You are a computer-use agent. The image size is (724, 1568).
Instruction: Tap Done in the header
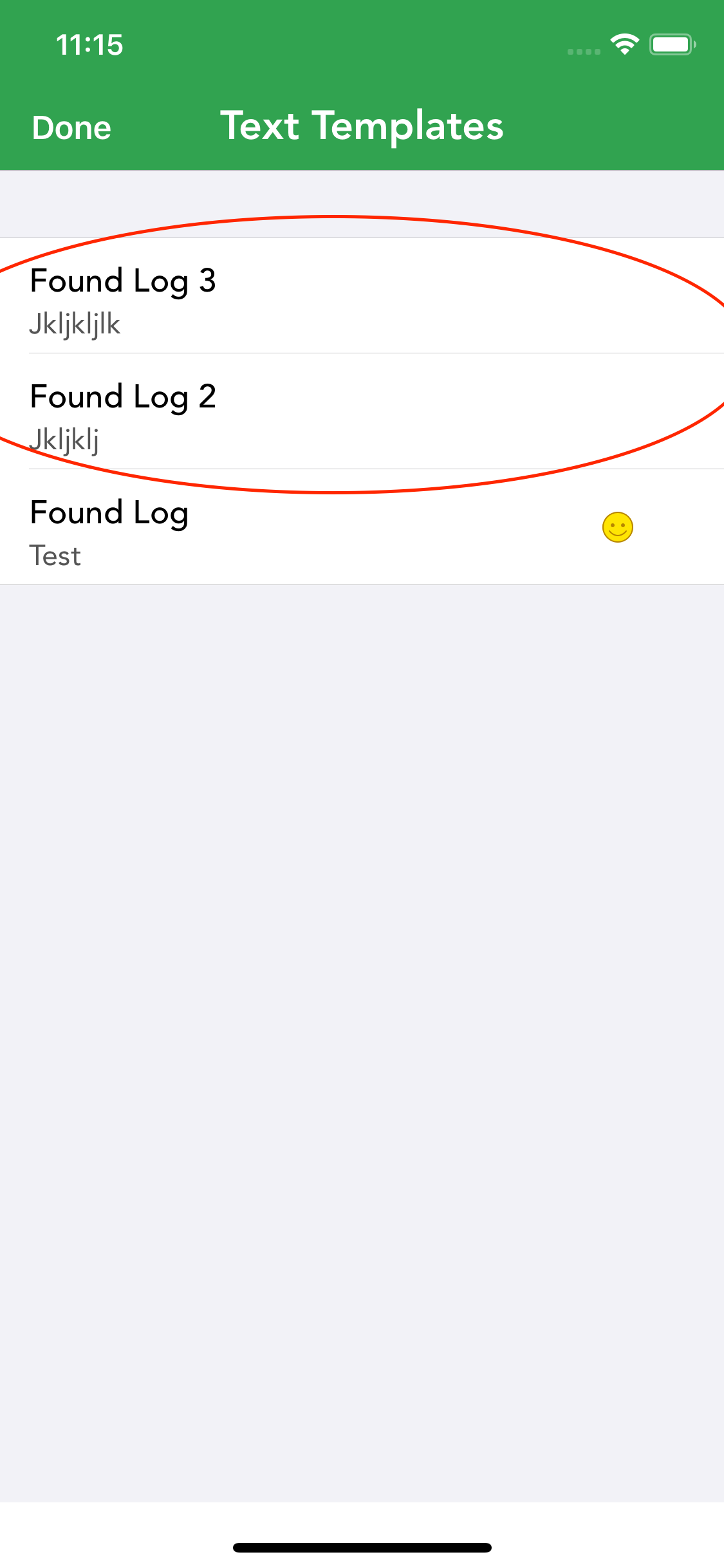pos(71,127)
